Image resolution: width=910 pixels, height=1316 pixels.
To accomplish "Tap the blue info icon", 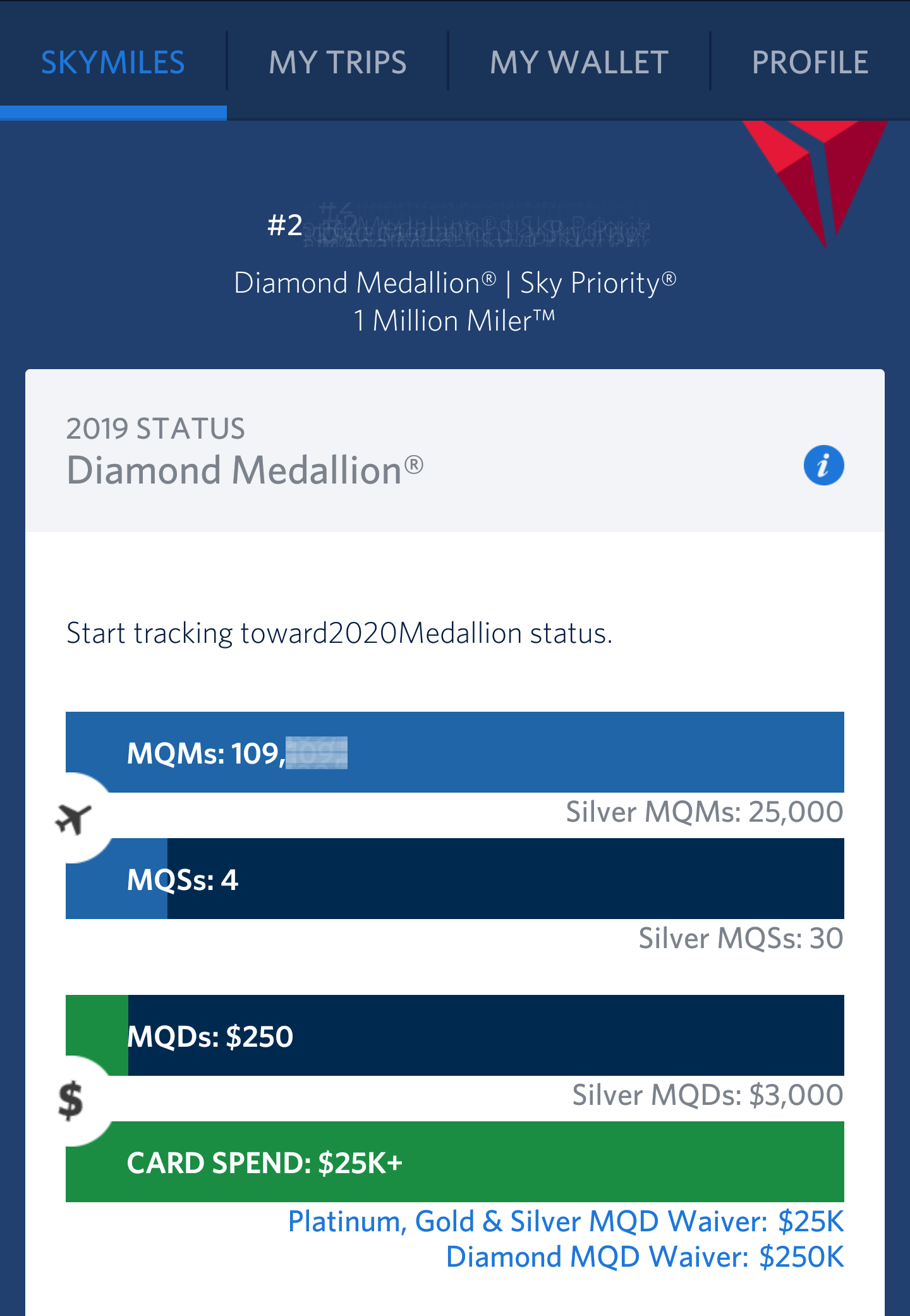I will point(822,465).
